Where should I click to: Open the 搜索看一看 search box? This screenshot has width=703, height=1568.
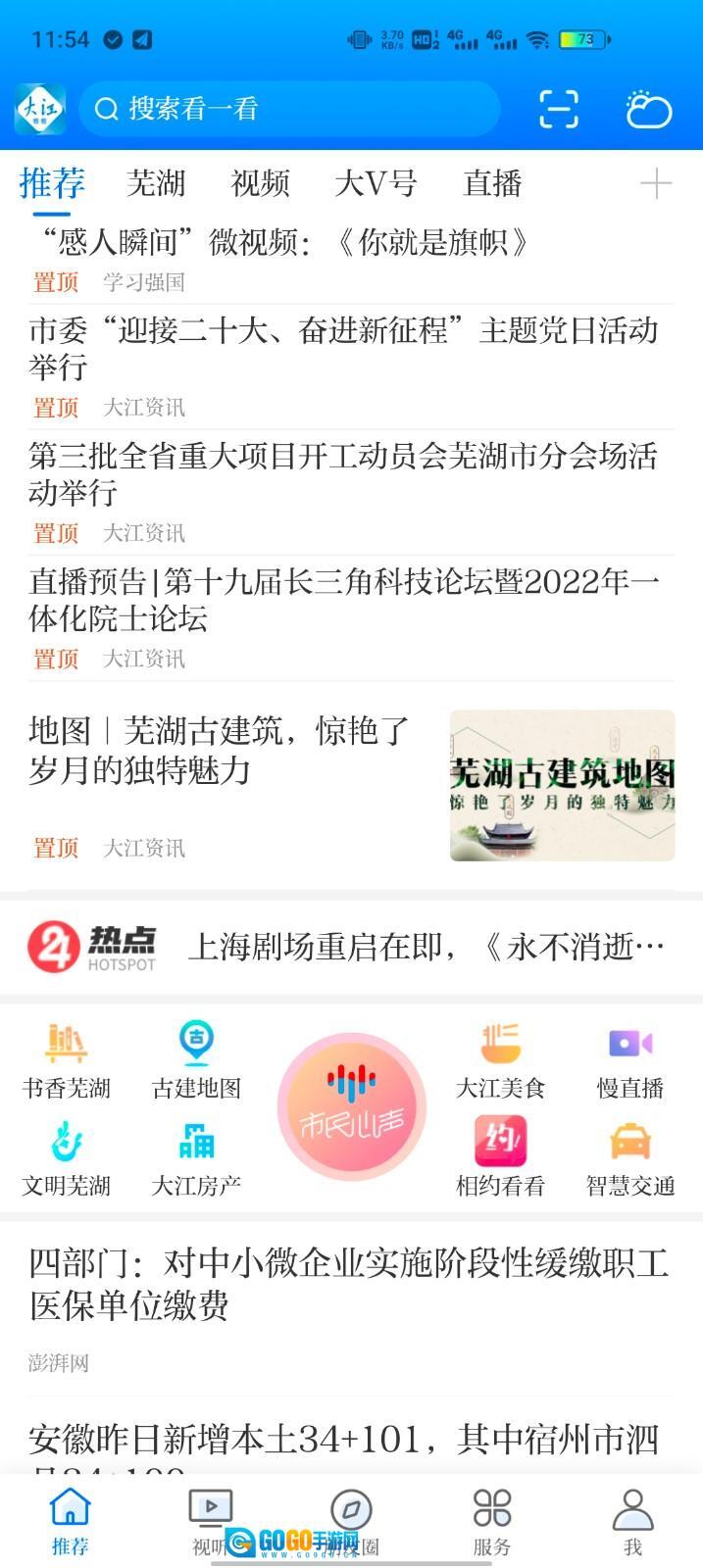tap(289, 109)
